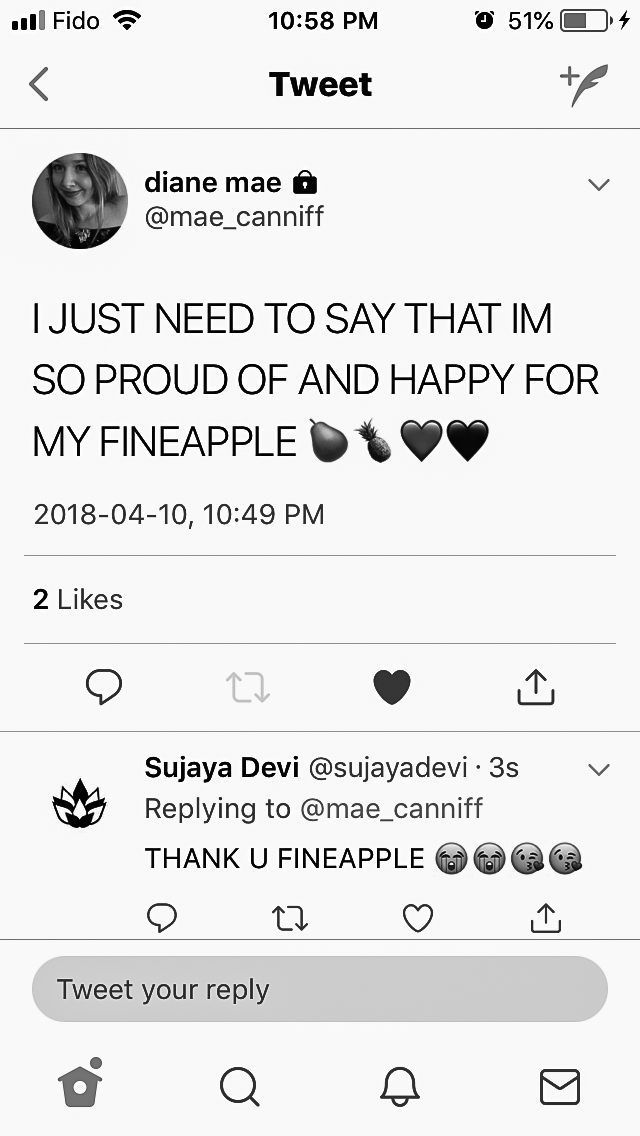Compose a new tweet with quill icon
640x1136 pixels.
coord(582,84)
